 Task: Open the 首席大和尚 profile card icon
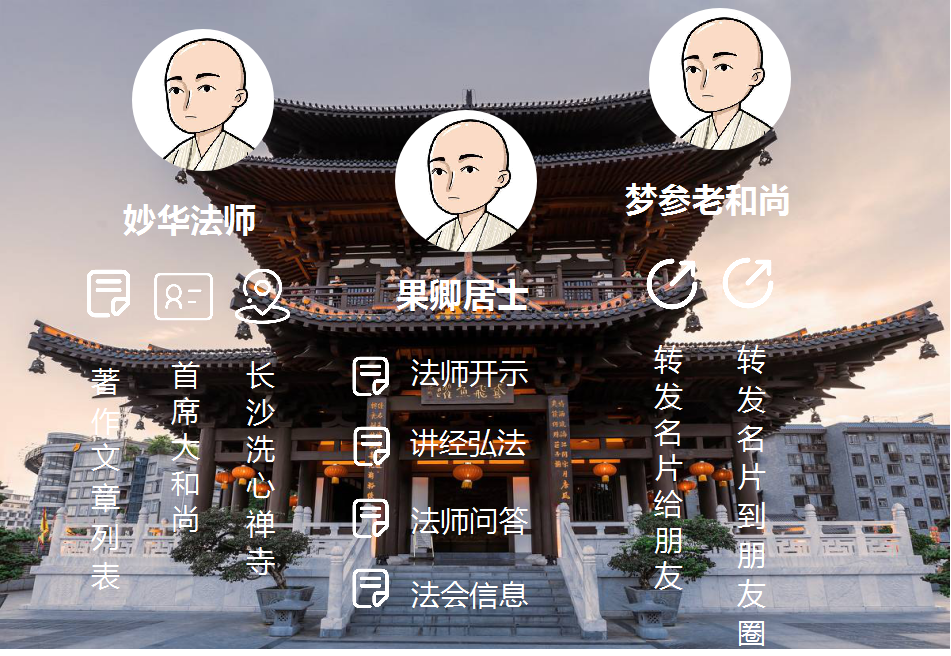183,296
